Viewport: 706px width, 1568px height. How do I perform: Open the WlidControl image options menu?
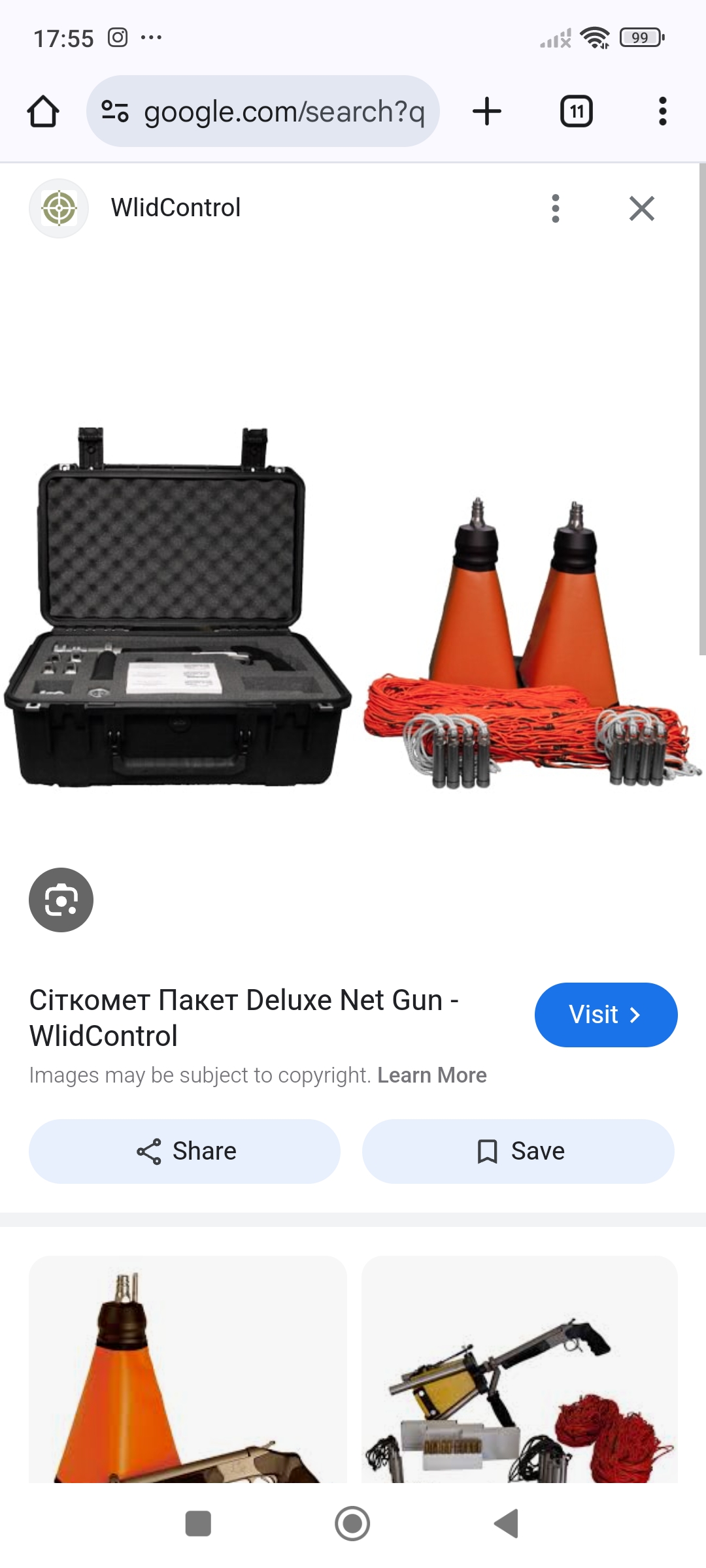tap(555, 208)
